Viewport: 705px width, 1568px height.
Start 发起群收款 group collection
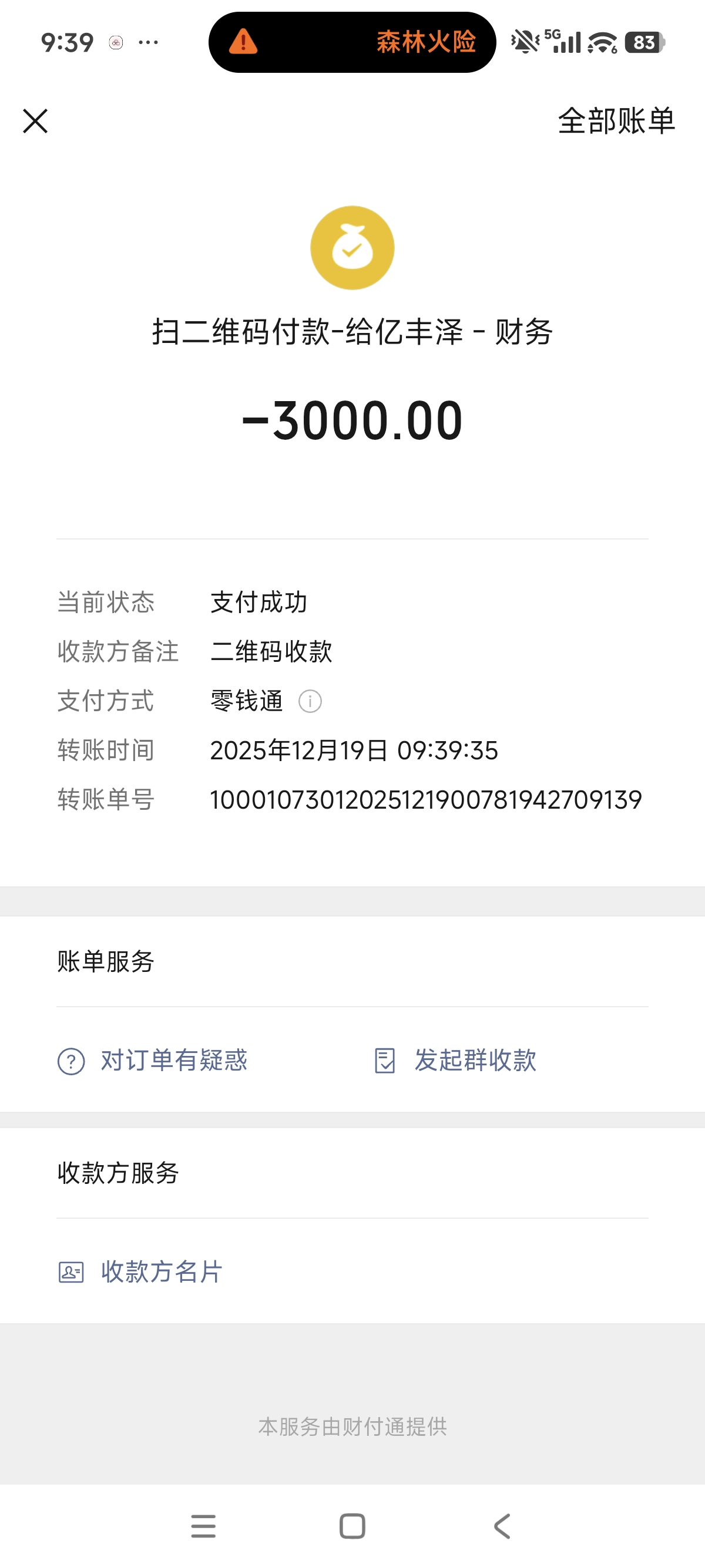click(455, 1061)
